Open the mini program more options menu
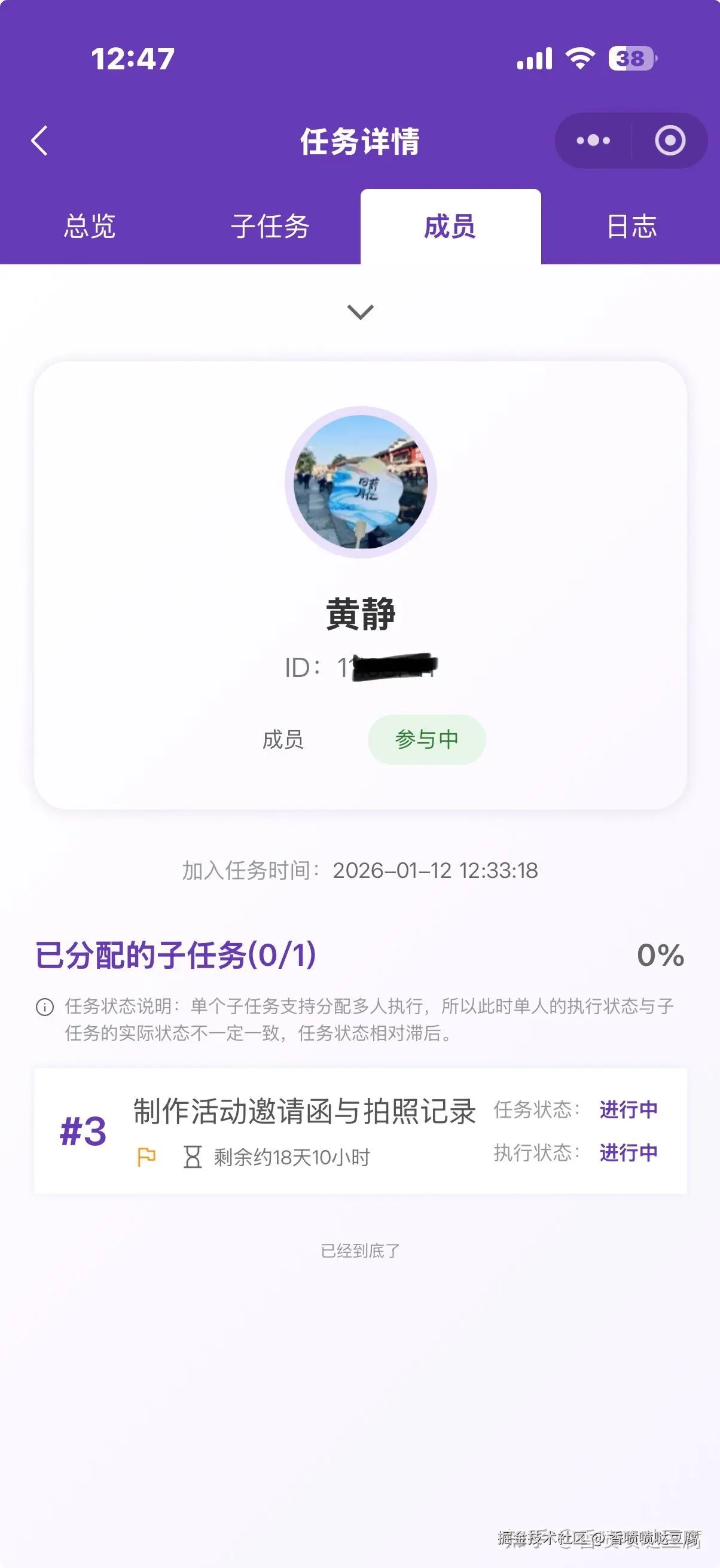 click(x=593, y=141)
